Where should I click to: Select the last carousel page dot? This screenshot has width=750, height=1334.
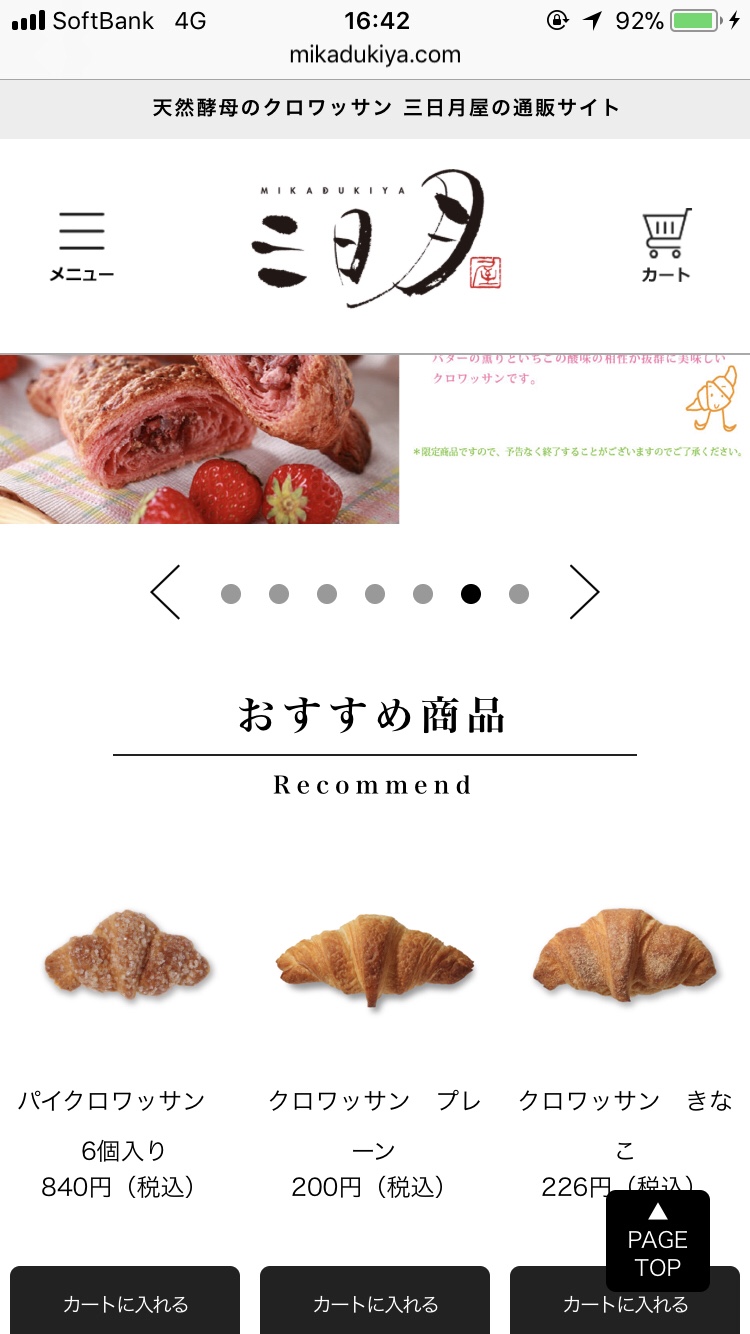pos(519,594)
